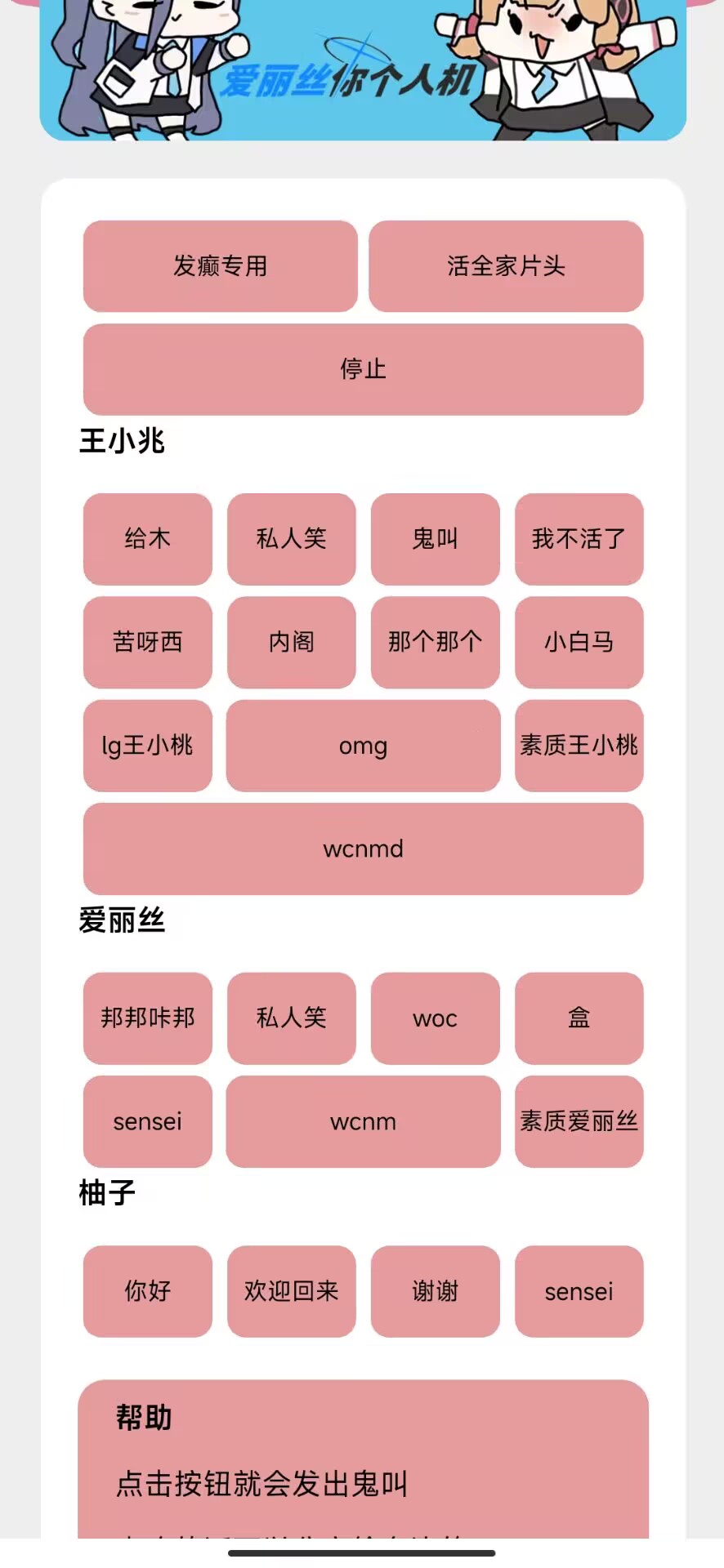Click the wcnmd sound button

[x=363, y=849]
